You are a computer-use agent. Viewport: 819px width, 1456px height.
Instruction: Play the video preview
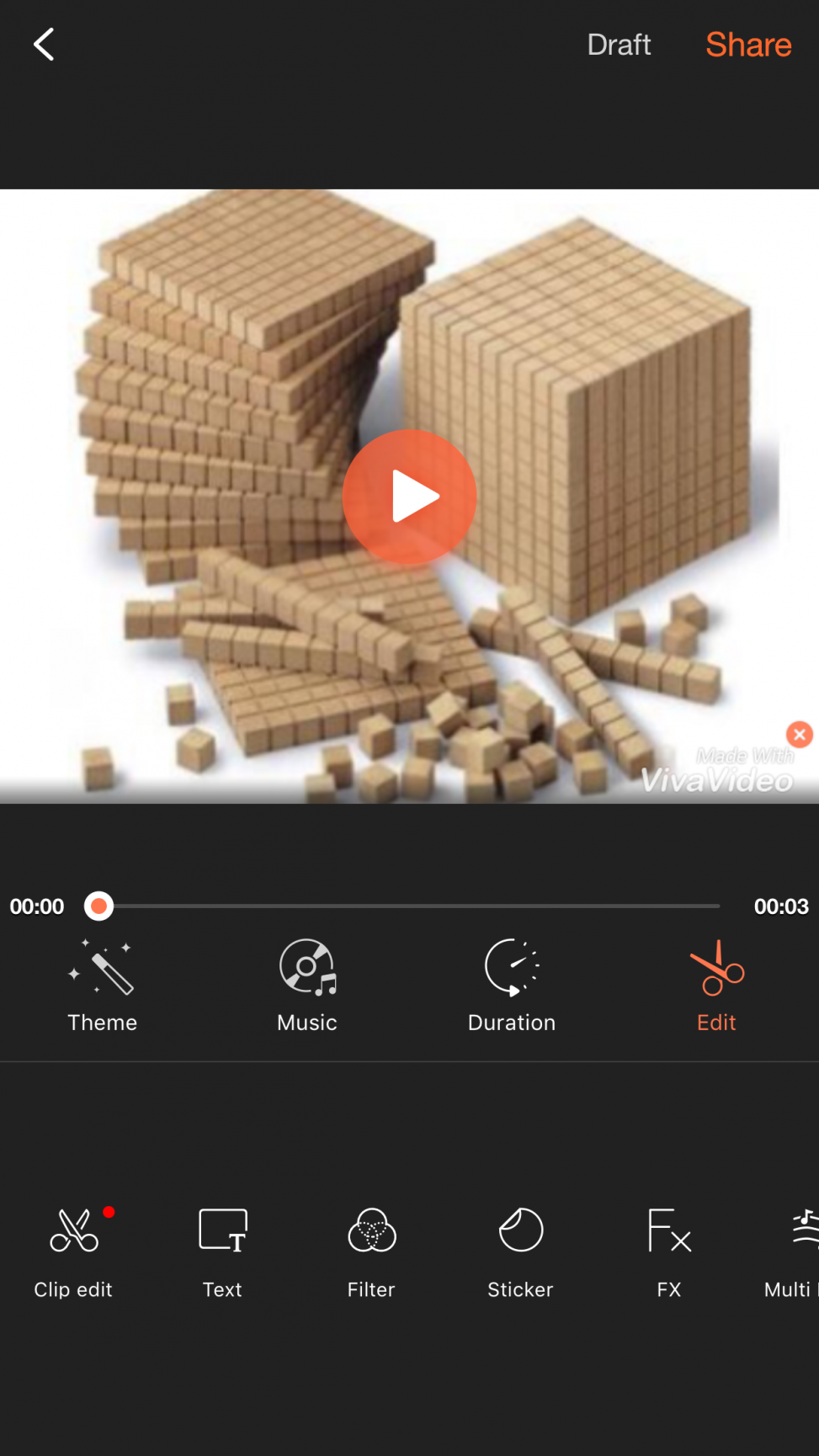[410, 497]
